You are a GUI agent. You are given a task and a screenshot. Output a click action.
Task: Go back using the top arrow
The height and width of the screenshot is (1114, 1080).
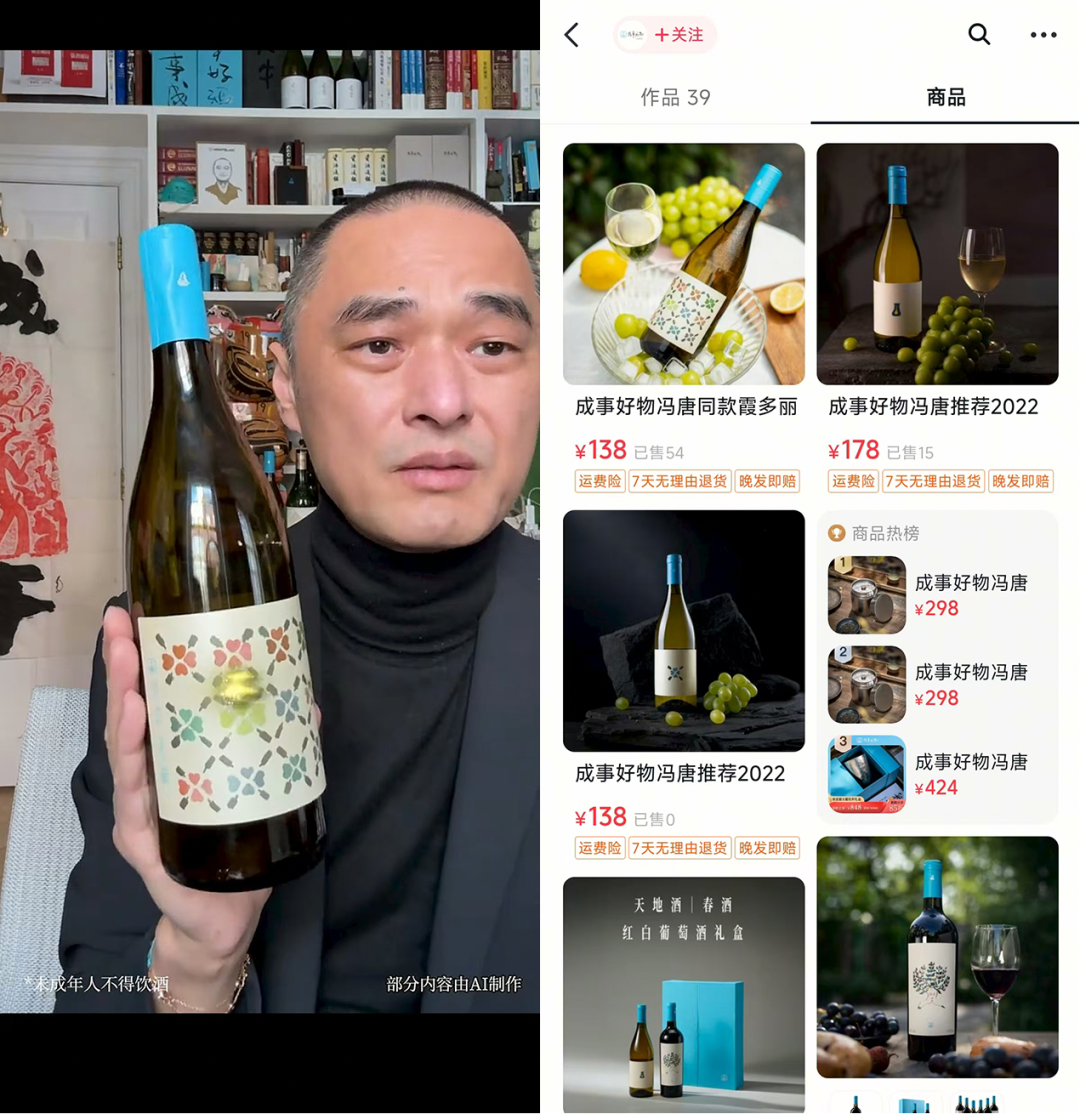(572, 35)
